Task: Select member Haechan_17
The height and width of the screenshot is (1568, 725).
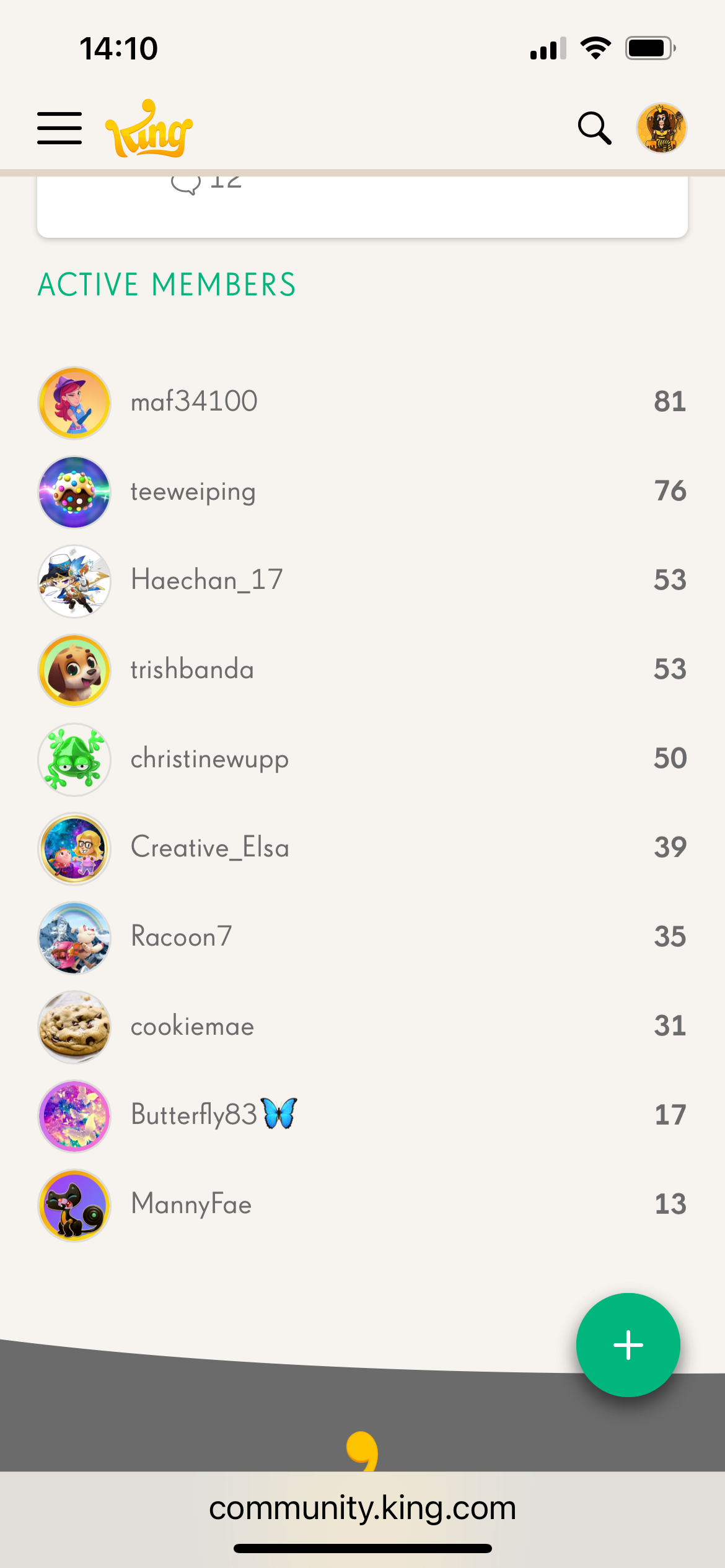Action: (206, 581)
